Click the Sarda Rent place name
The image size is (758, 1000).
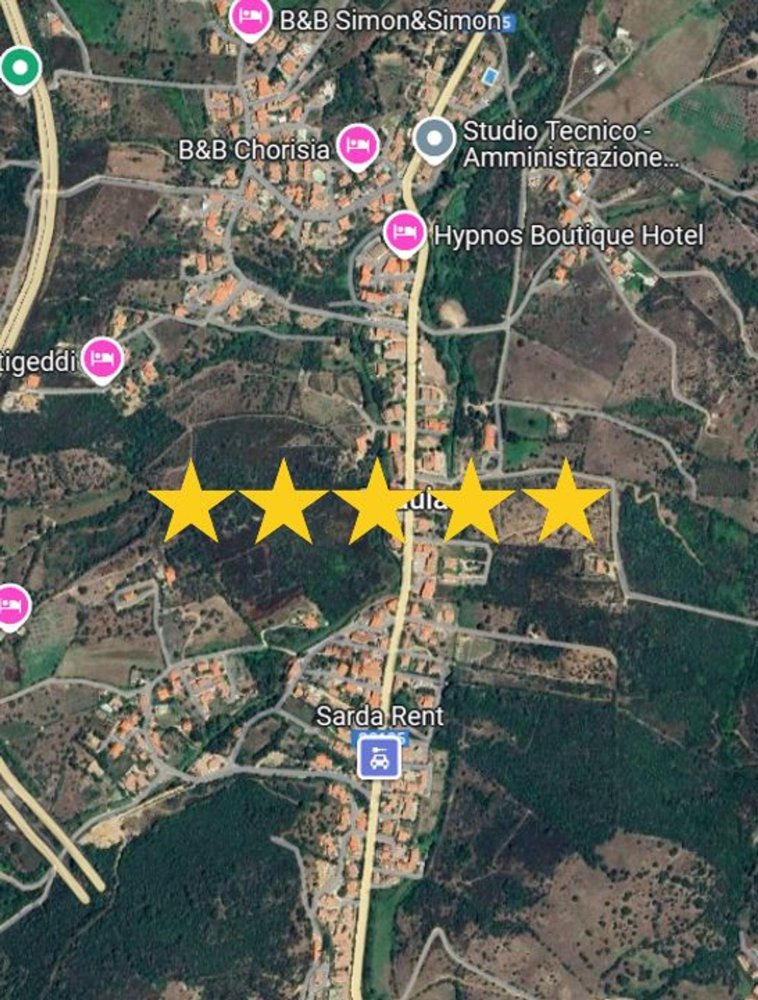[x=379, y=715]
